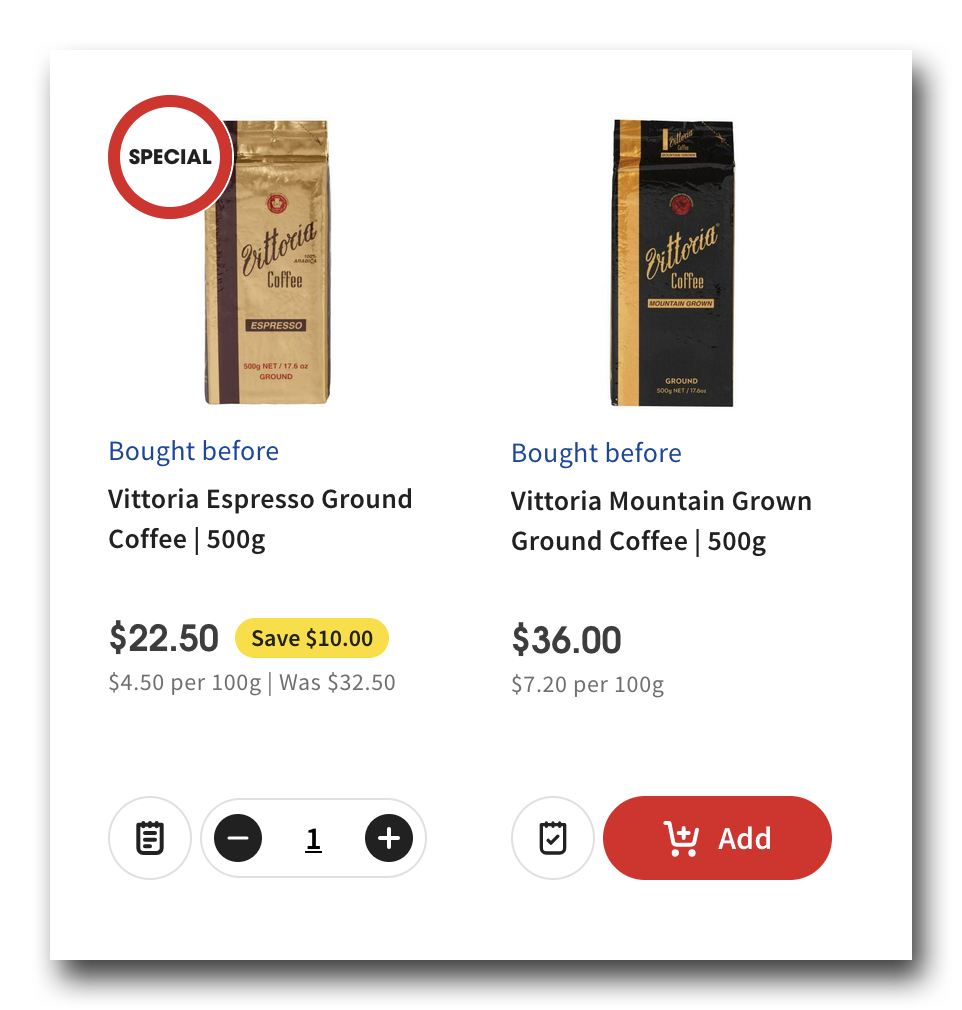
Task: Increase Vittoria Espresso quantity by one
Action: [x=389, y=838]
